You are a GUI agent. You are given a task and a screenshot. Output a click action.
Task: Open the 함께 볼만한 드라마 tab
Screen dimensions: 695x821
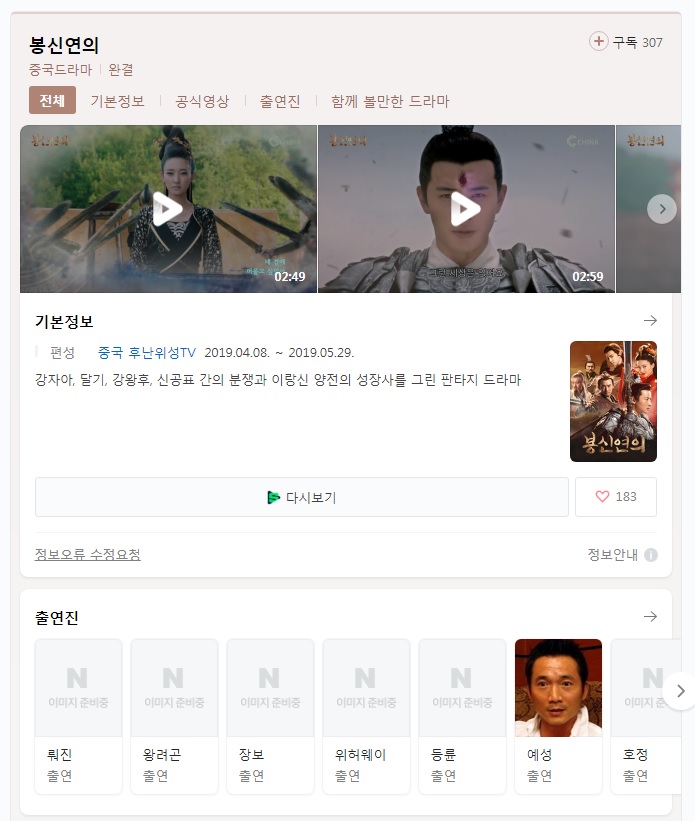(x=390, y=101)
